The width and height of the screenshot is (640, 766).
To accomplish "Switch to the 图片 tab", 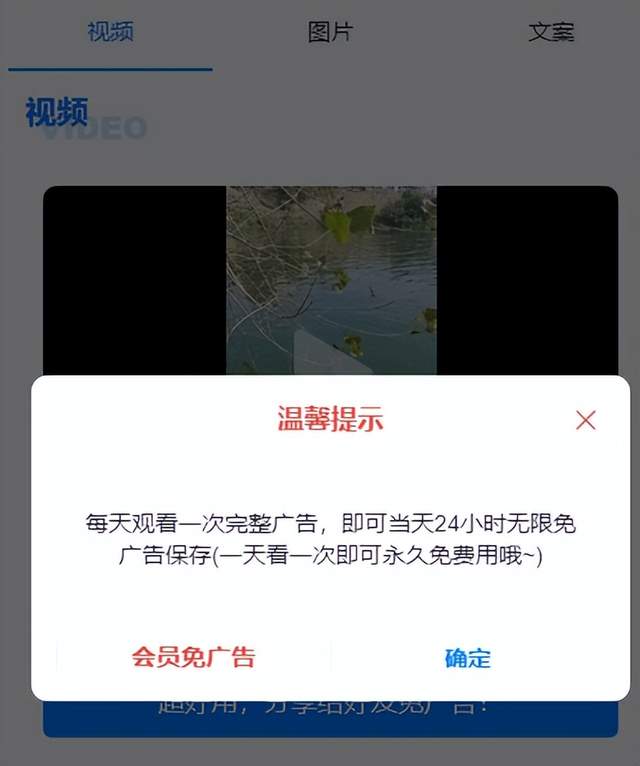I will [x=329, y=32].
